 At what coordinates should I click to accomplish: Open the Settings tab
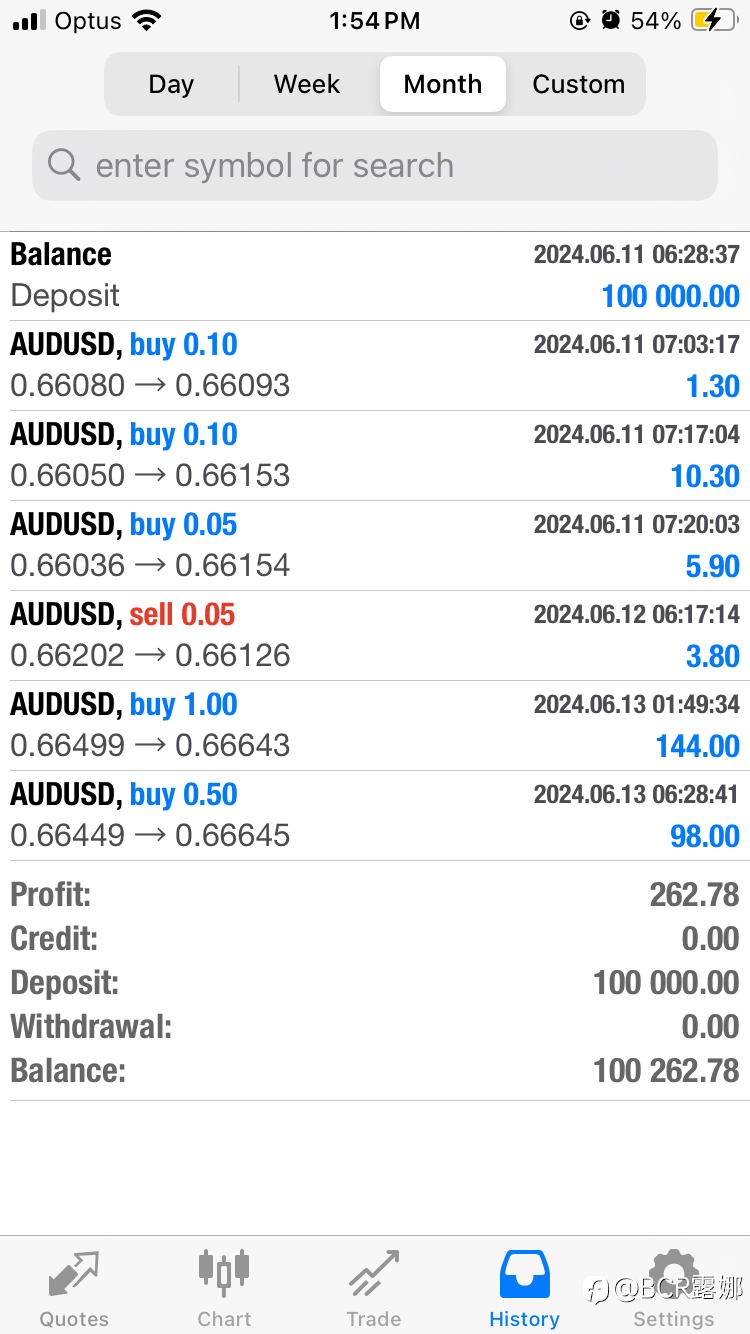pyautogui.click(x=674, y=1287)
